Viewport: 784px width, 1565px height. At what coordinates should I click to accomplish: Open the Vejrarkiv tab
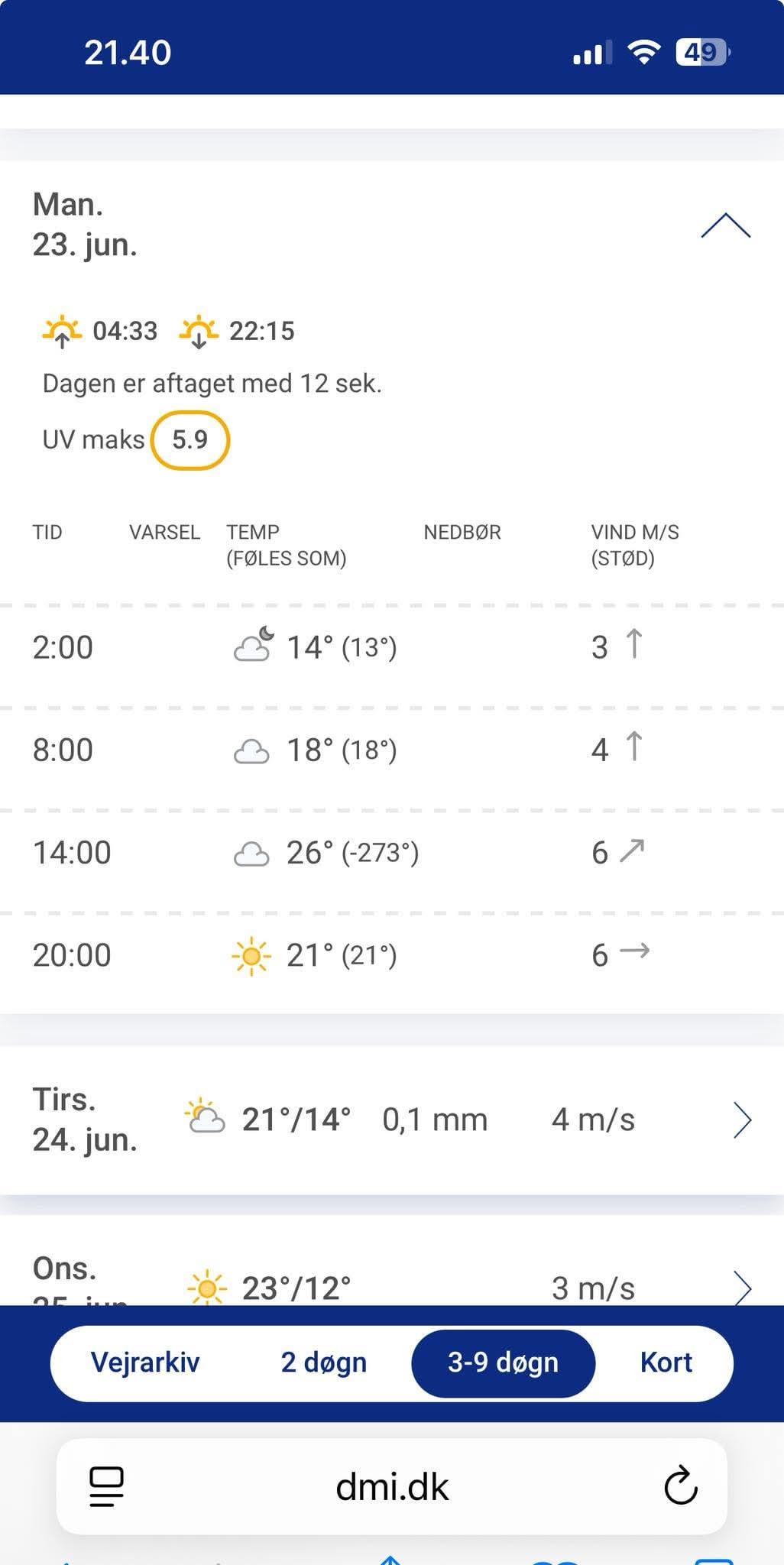coord(145,1362)
